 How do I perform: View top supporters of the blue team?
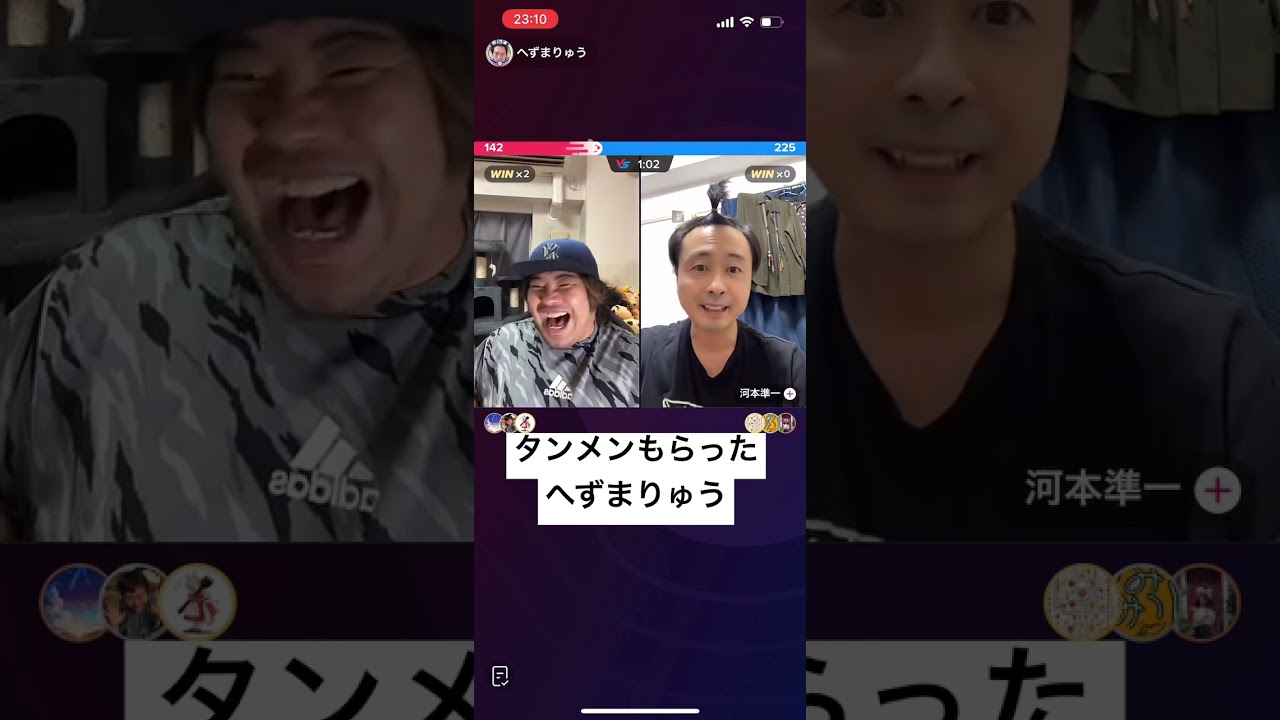(771, 423)
